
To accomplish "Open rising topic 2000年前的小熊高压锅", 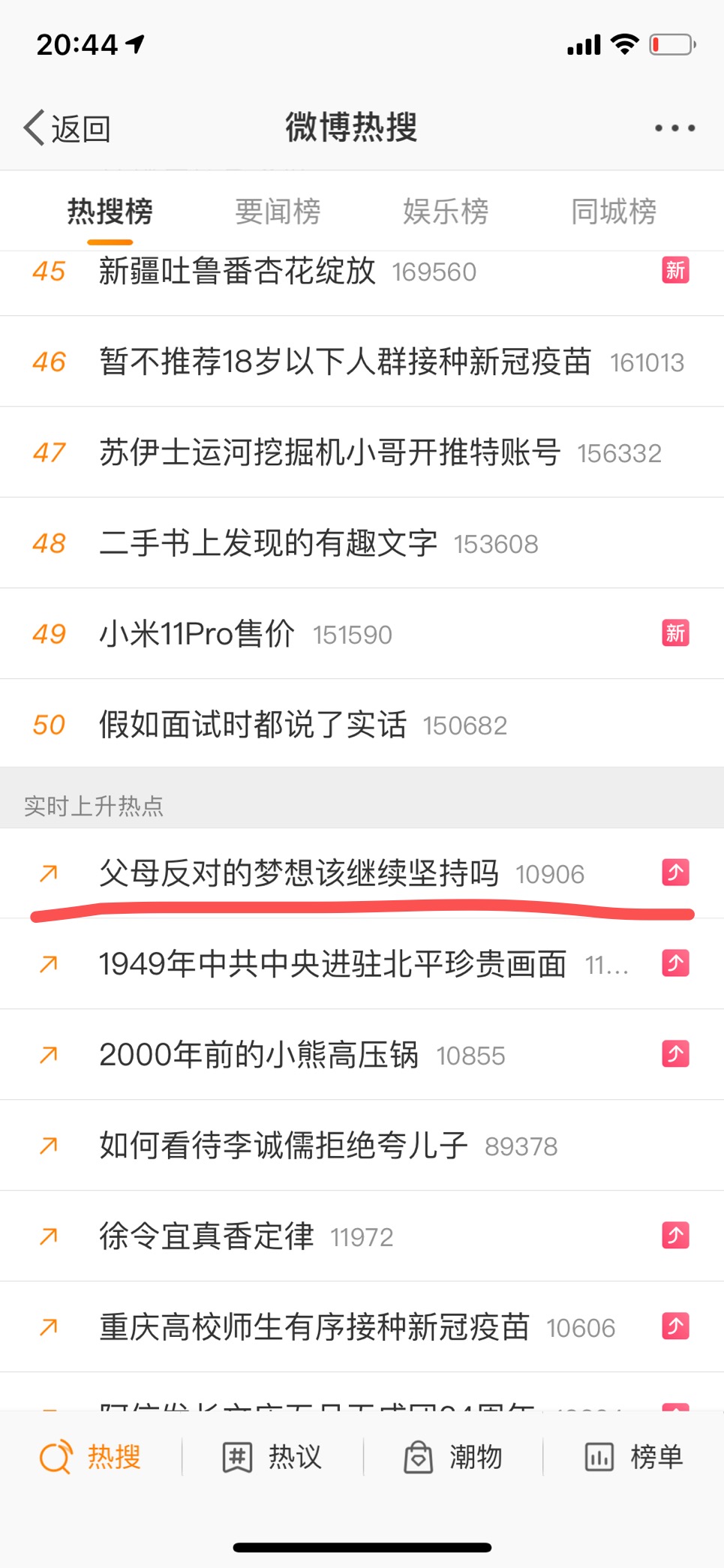I will click(259, 1055).
